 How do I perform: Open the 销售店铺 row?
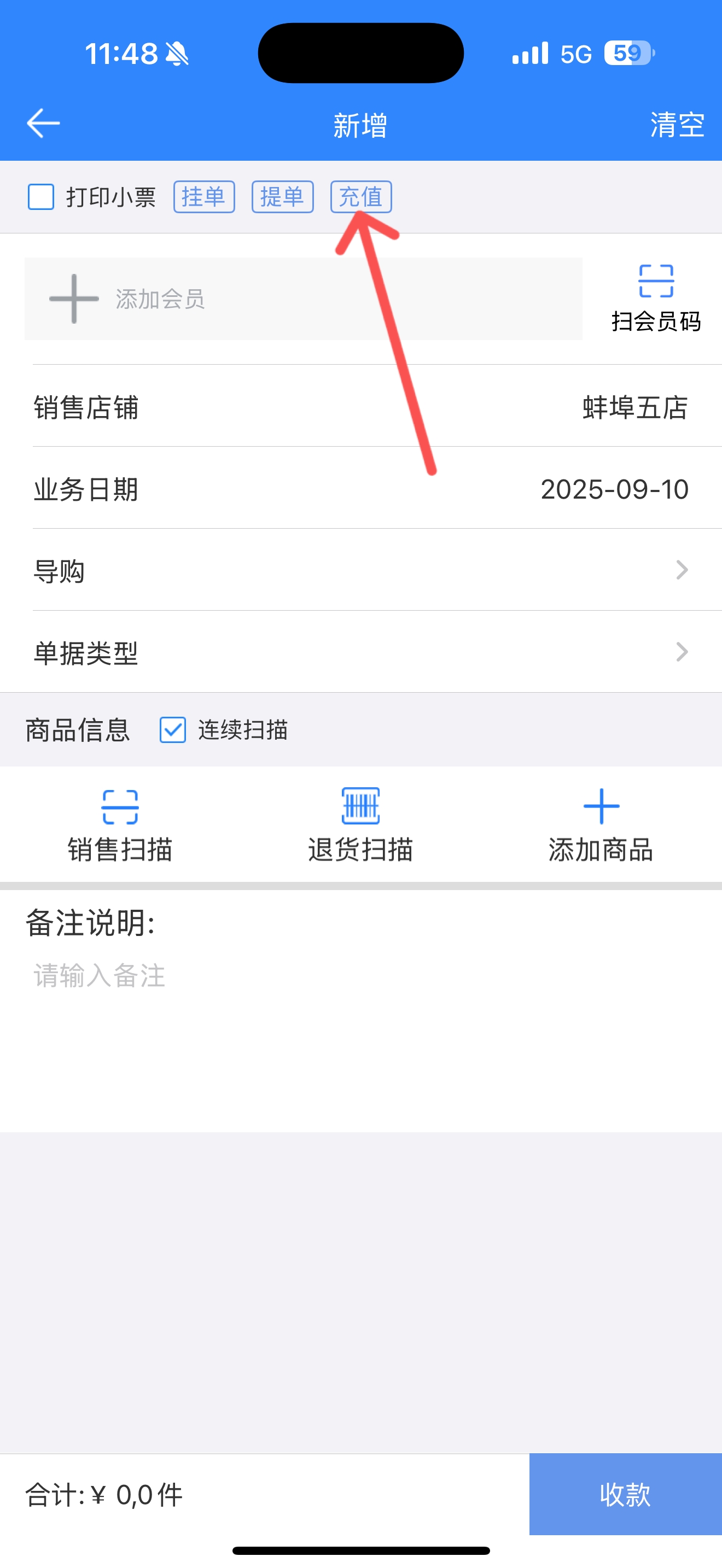click(x=361, y=407)
